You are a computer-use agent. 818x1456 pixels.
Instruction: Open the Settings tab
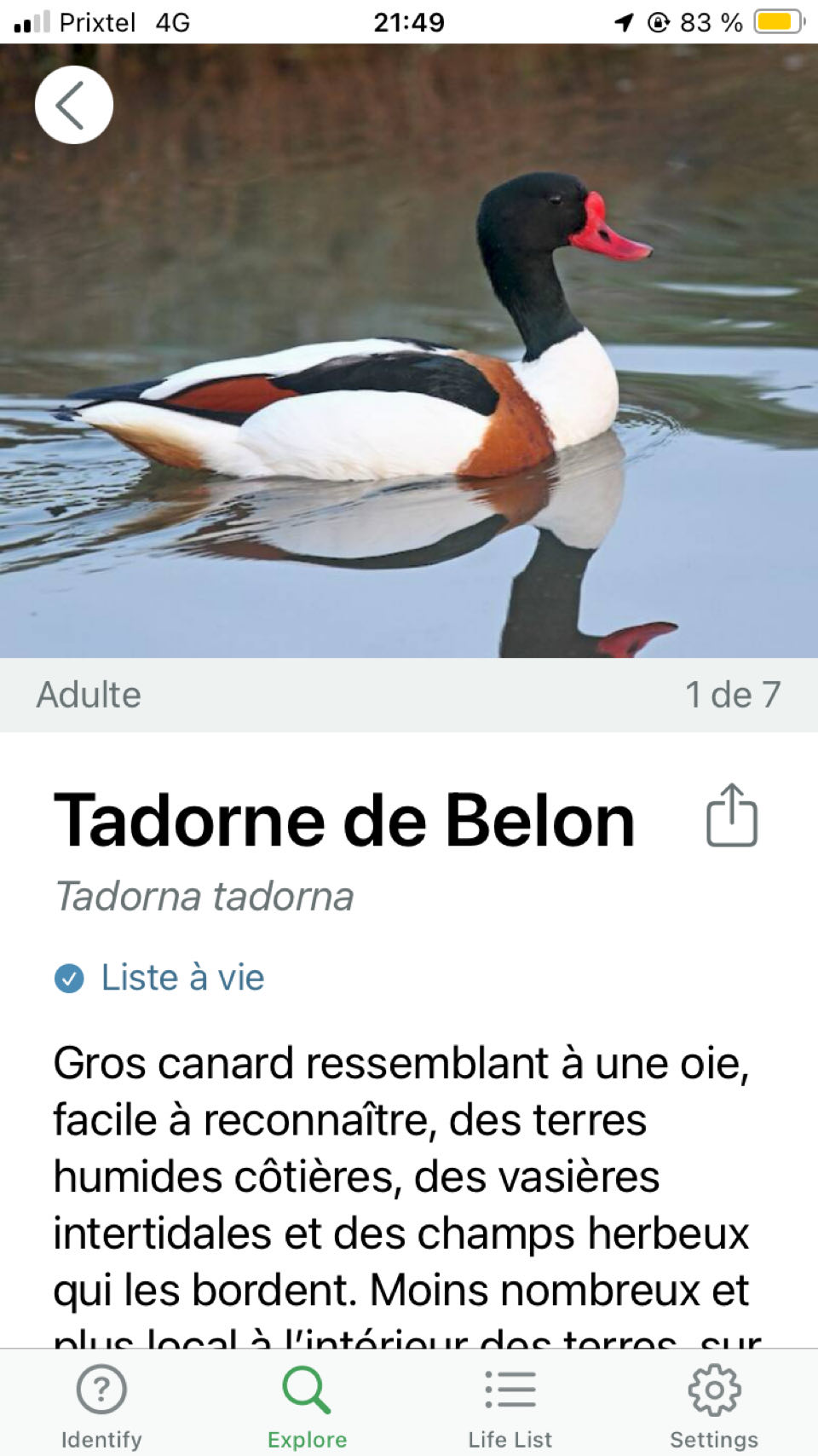coord(714,1405)
